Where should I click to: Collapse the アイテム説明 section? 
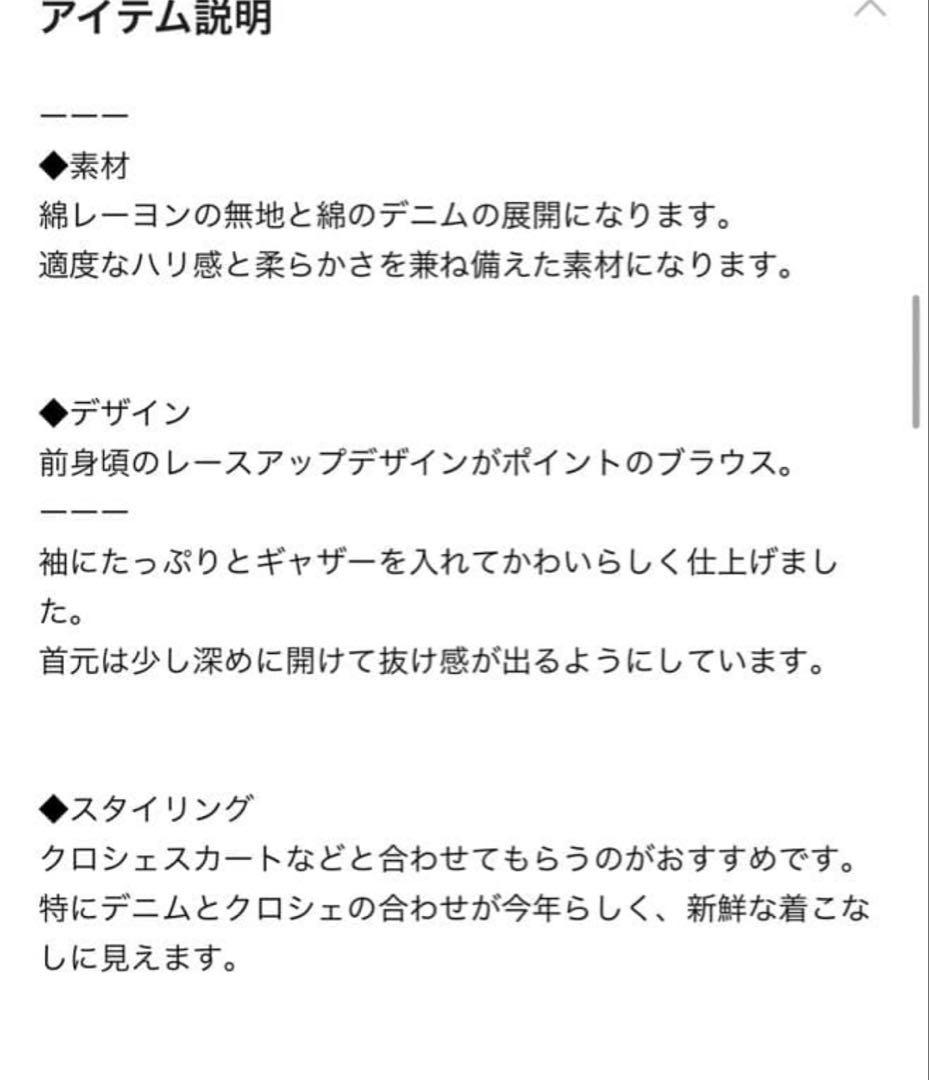(x=870, y=10)
